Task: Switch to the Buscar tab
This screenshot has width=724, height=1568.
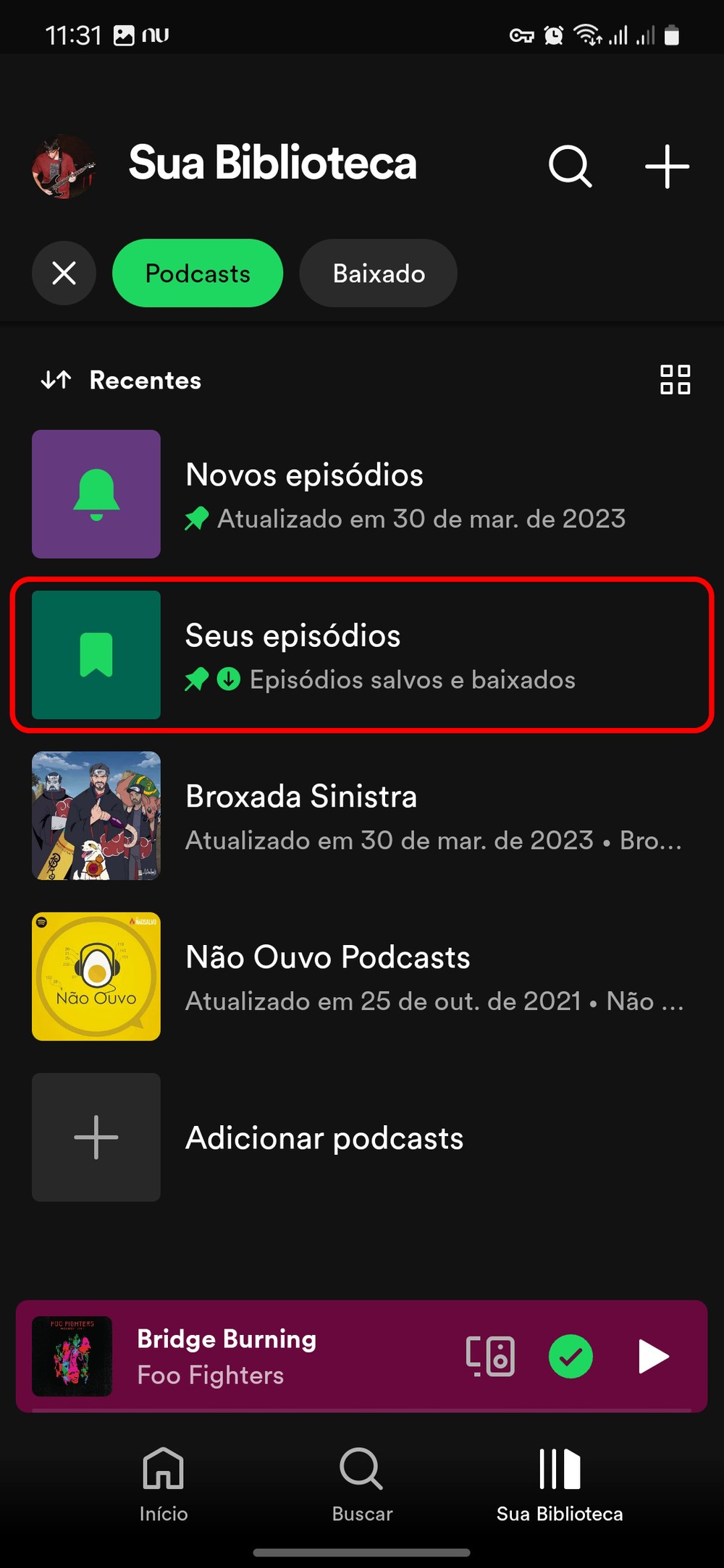Action: coord(362,1483)
